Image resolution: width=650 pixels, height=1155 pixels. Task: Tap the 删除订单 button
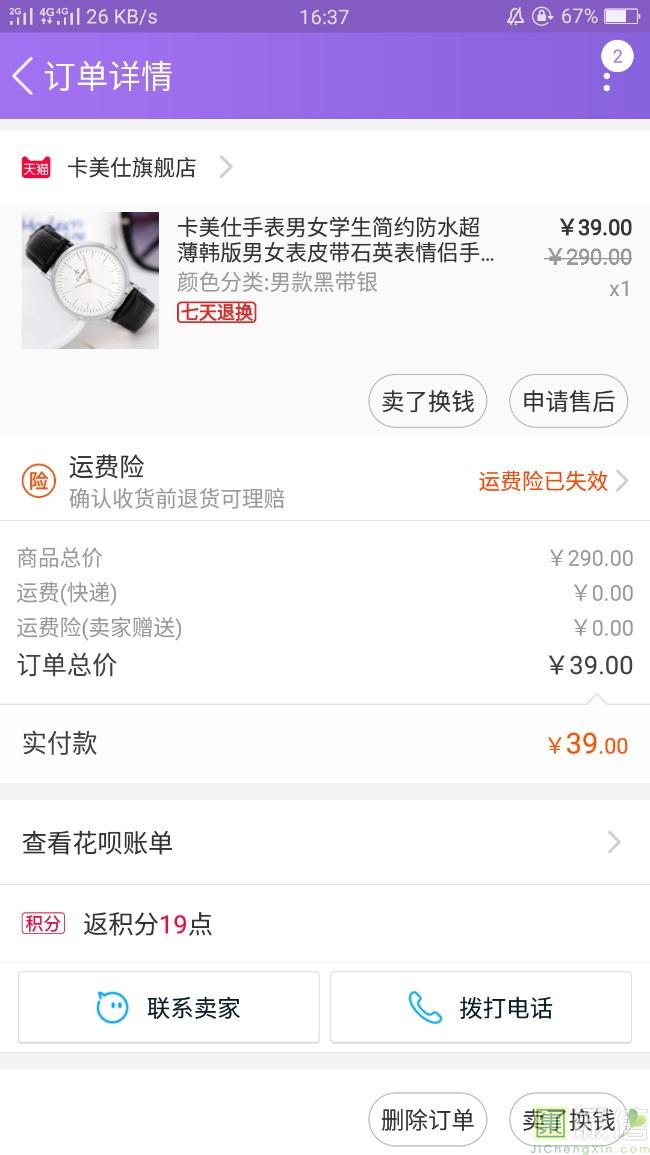click(428, 1119)
